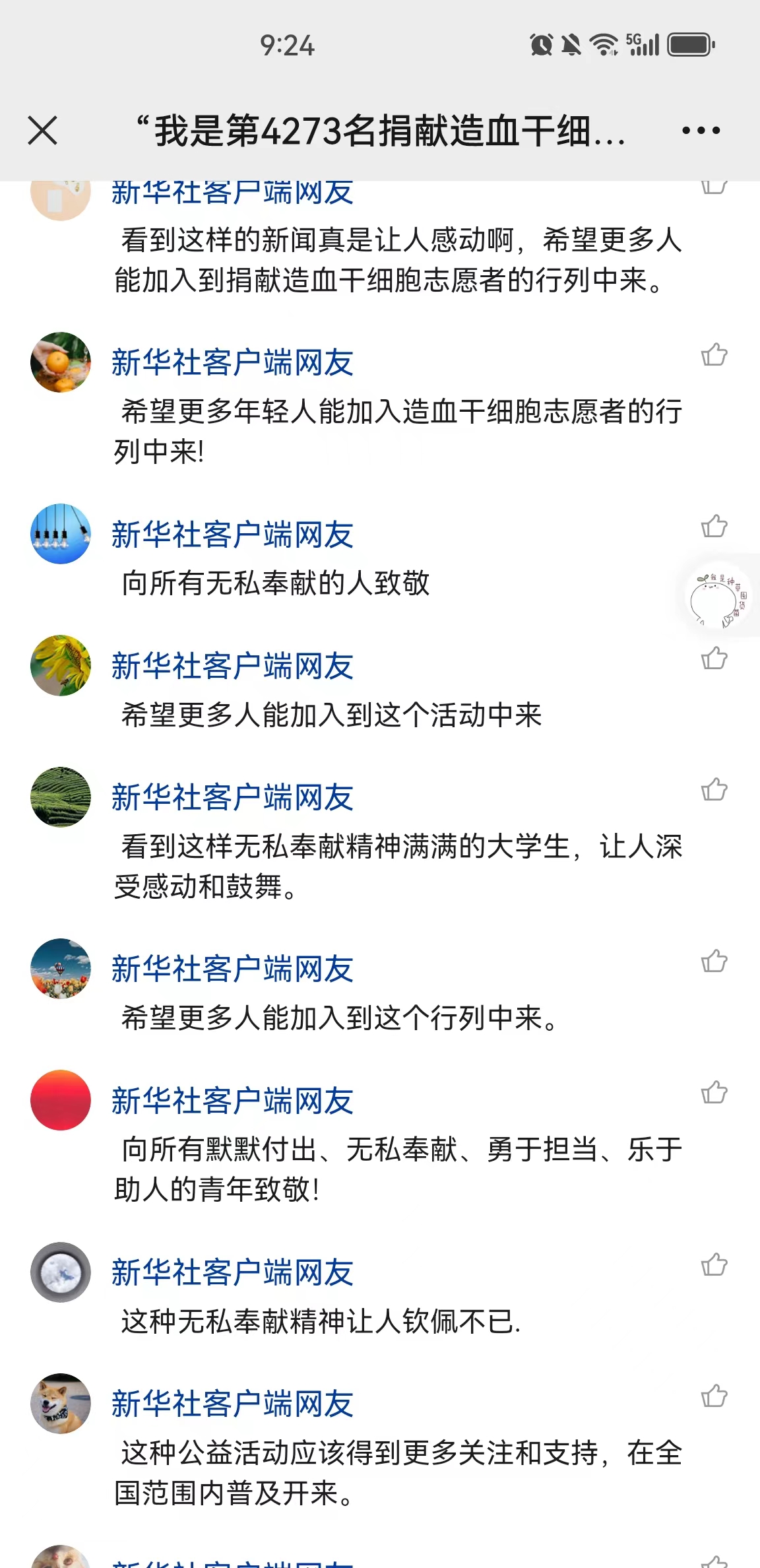Open the three-dot overflow menu
The image size is (760, 1568).
point(701,131)
